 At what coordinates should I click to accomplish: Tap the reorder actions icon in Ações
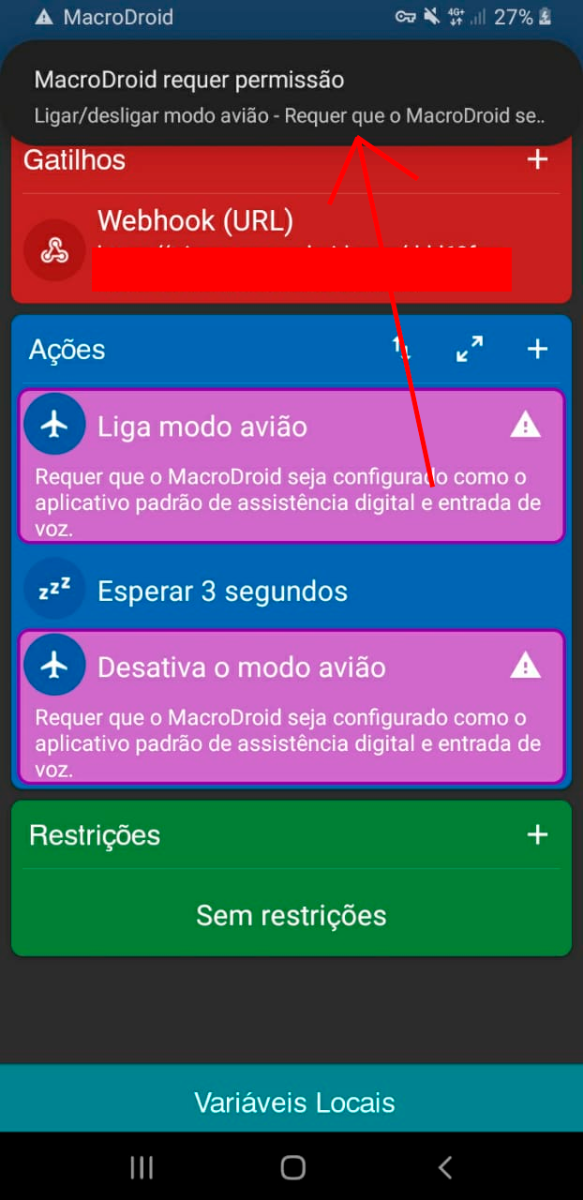pos(401,348)
